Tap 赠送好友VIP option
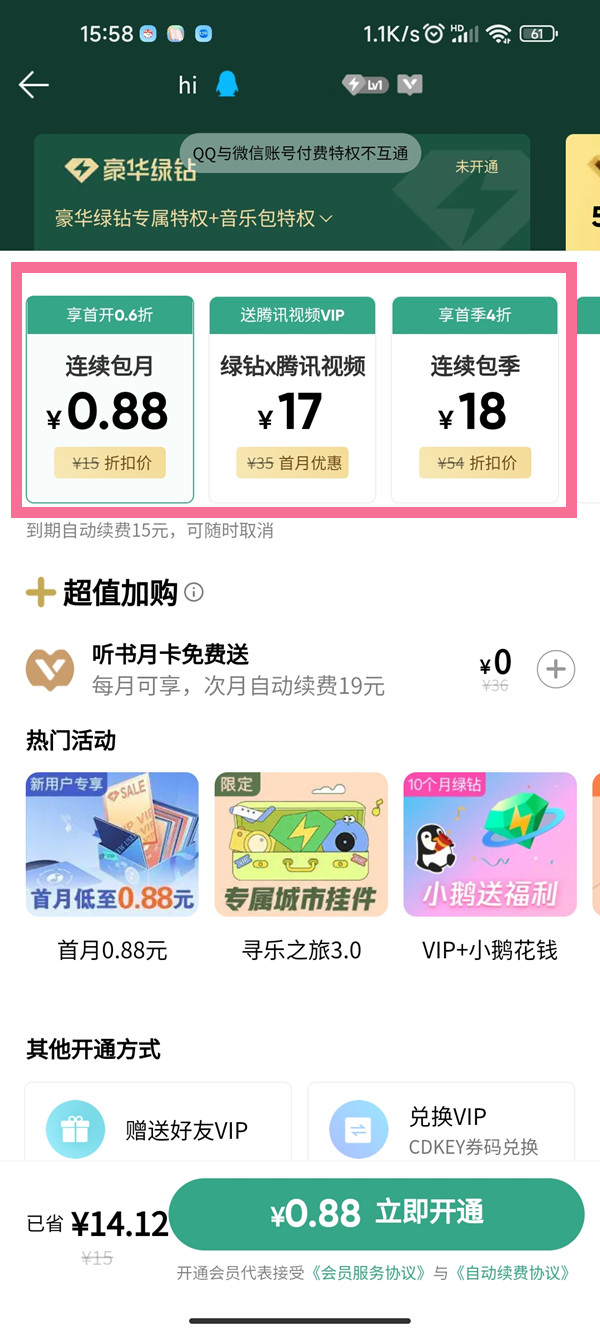 coord(158,1130)
